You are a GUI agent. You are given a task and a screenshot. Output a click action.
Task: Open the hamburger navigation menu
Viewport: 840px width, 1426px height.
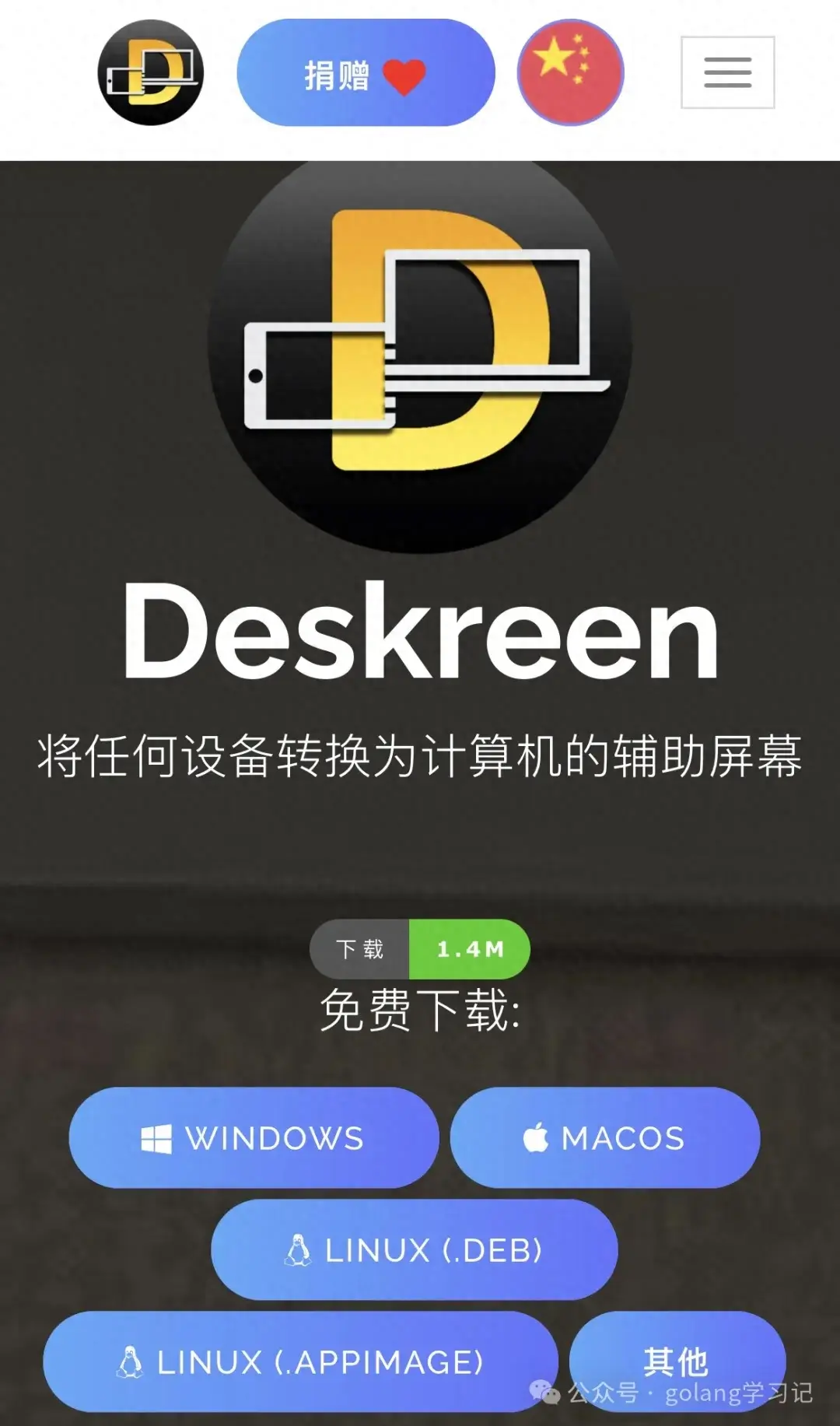pyautogui.click(x=727, y=72)
